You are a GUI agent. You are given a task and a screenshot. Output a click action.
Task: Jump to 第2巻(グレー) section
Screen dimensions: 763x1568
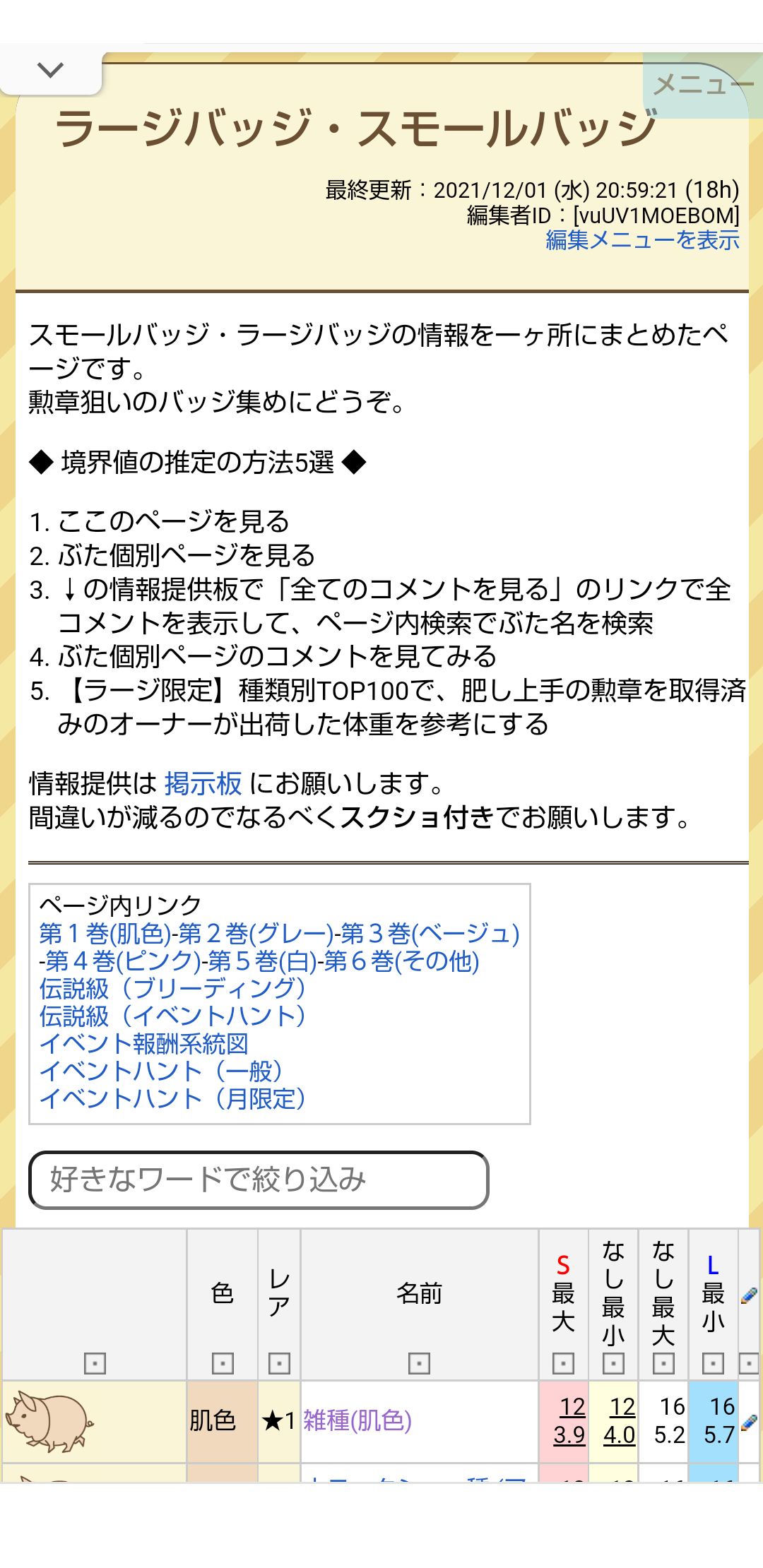(255, 934)
